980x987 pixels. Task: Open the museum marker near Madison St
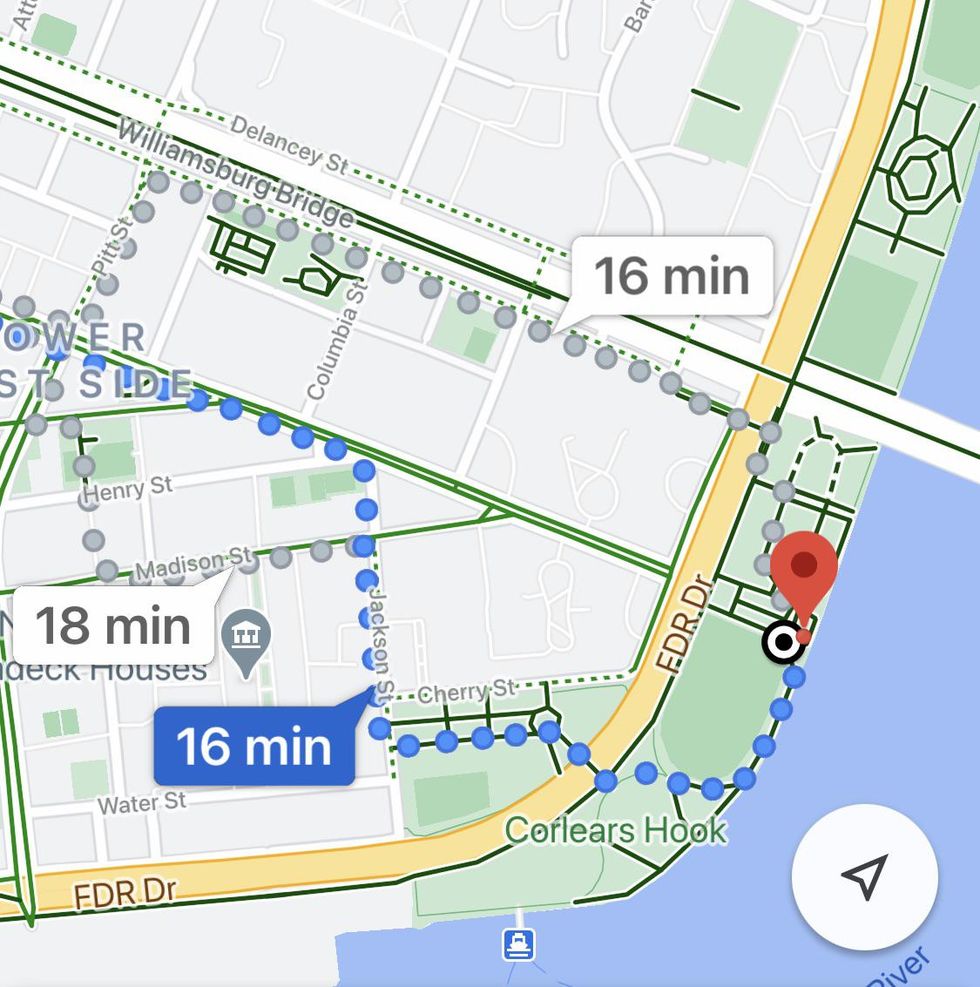coord(245,634)
